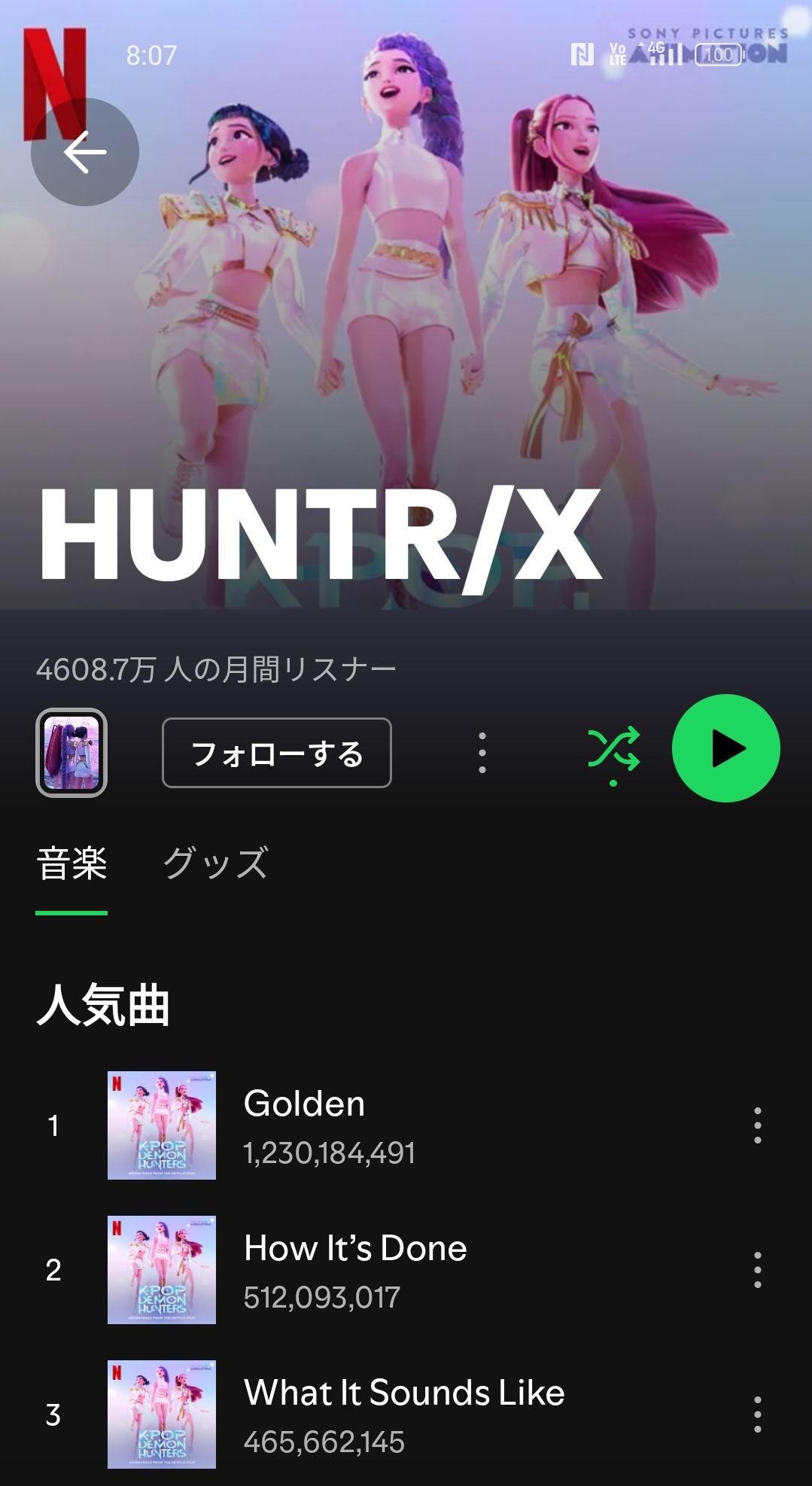The height and width of the screenshot is (1486, 812).
Task: Open more options for Golden
Action: pos(757,1125)
